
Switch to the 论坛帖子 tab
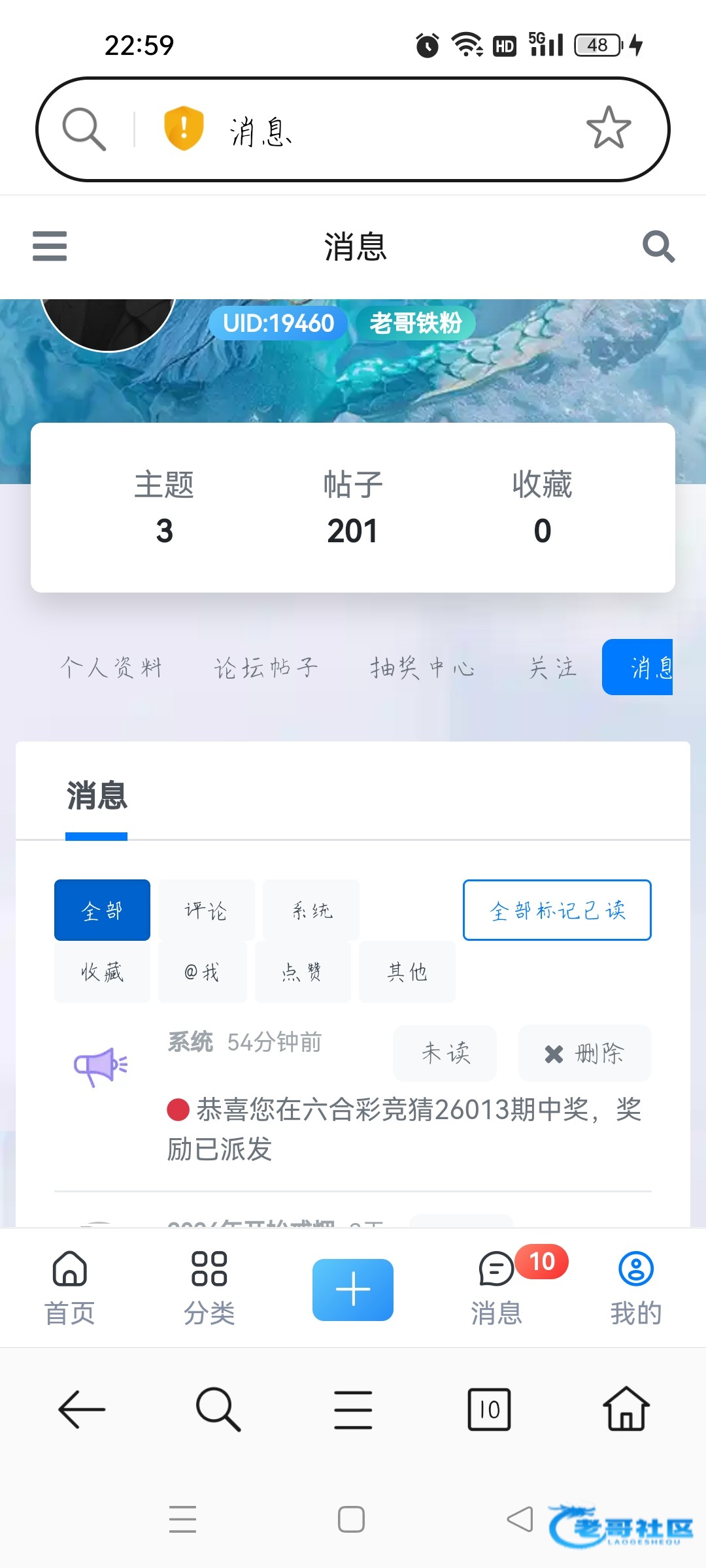pos(266,668)
